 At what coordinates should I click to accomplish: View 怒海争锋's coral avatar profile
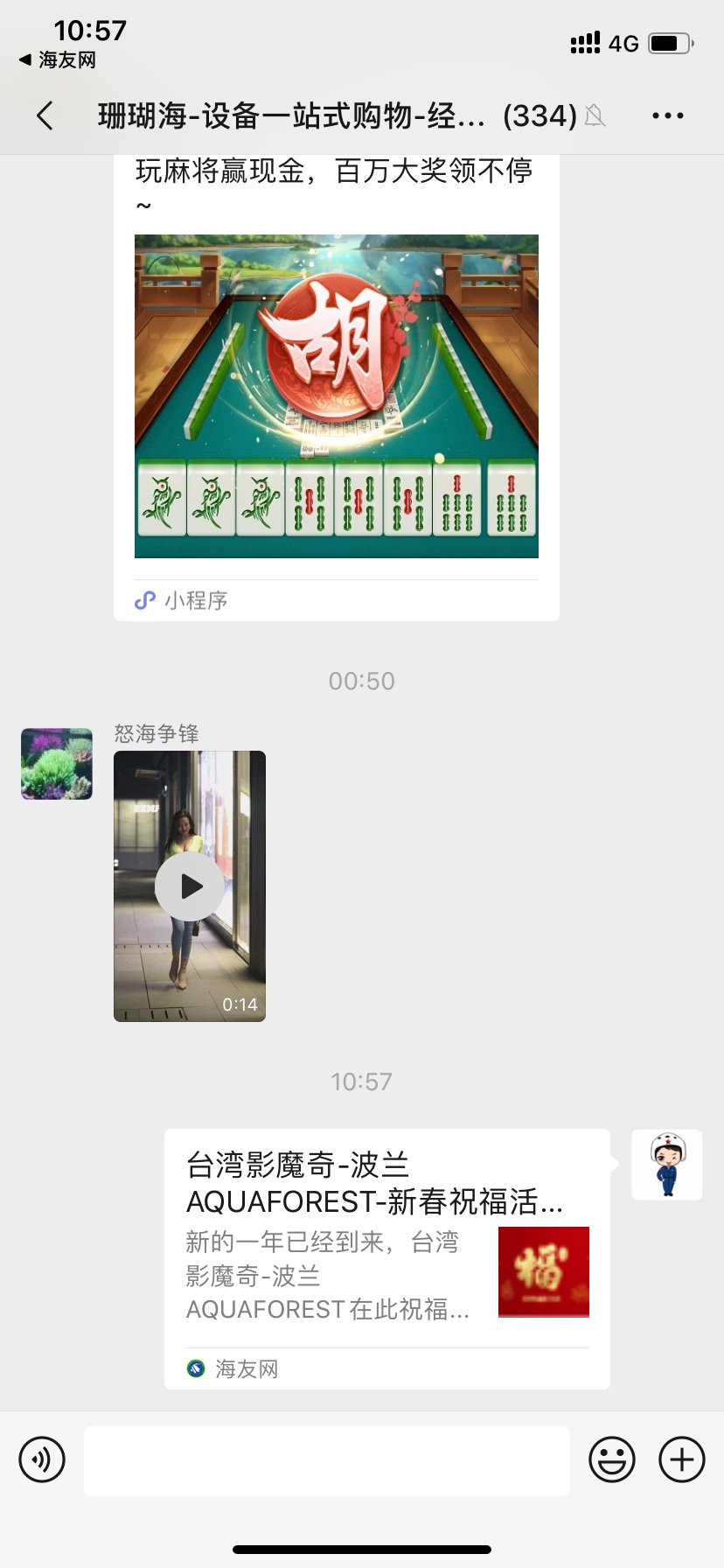point(57,764)
